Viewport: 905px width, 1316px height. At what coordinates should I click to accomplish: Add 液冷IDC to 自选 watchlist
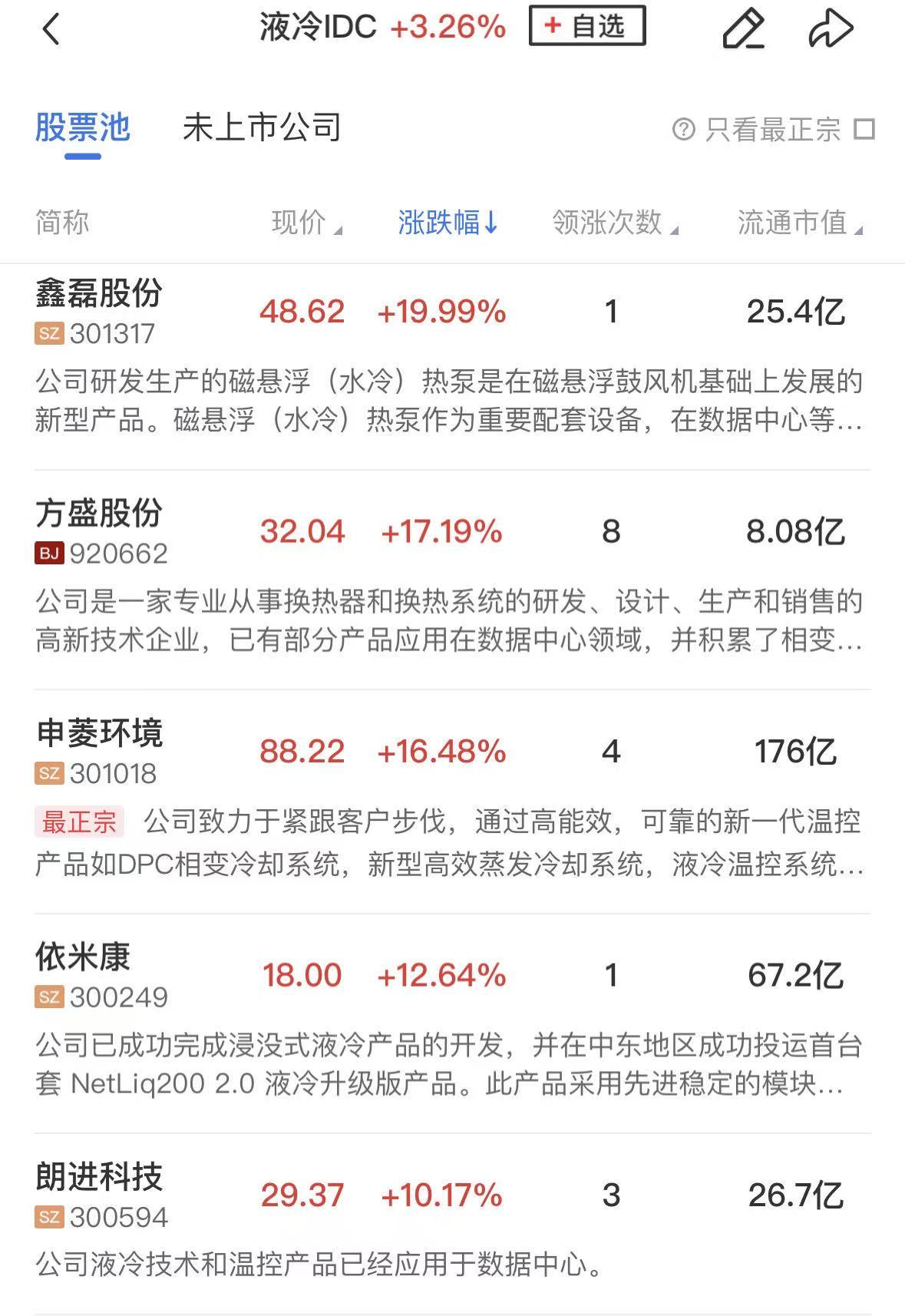586,27
